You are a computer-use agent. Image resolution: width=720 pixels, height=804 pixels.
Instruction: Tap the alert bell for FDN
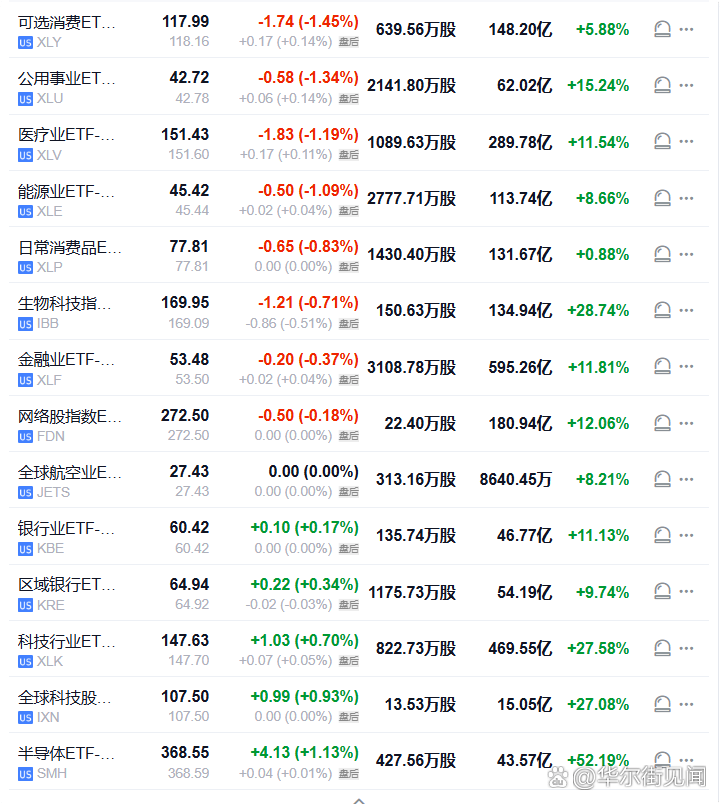(662, 424)
